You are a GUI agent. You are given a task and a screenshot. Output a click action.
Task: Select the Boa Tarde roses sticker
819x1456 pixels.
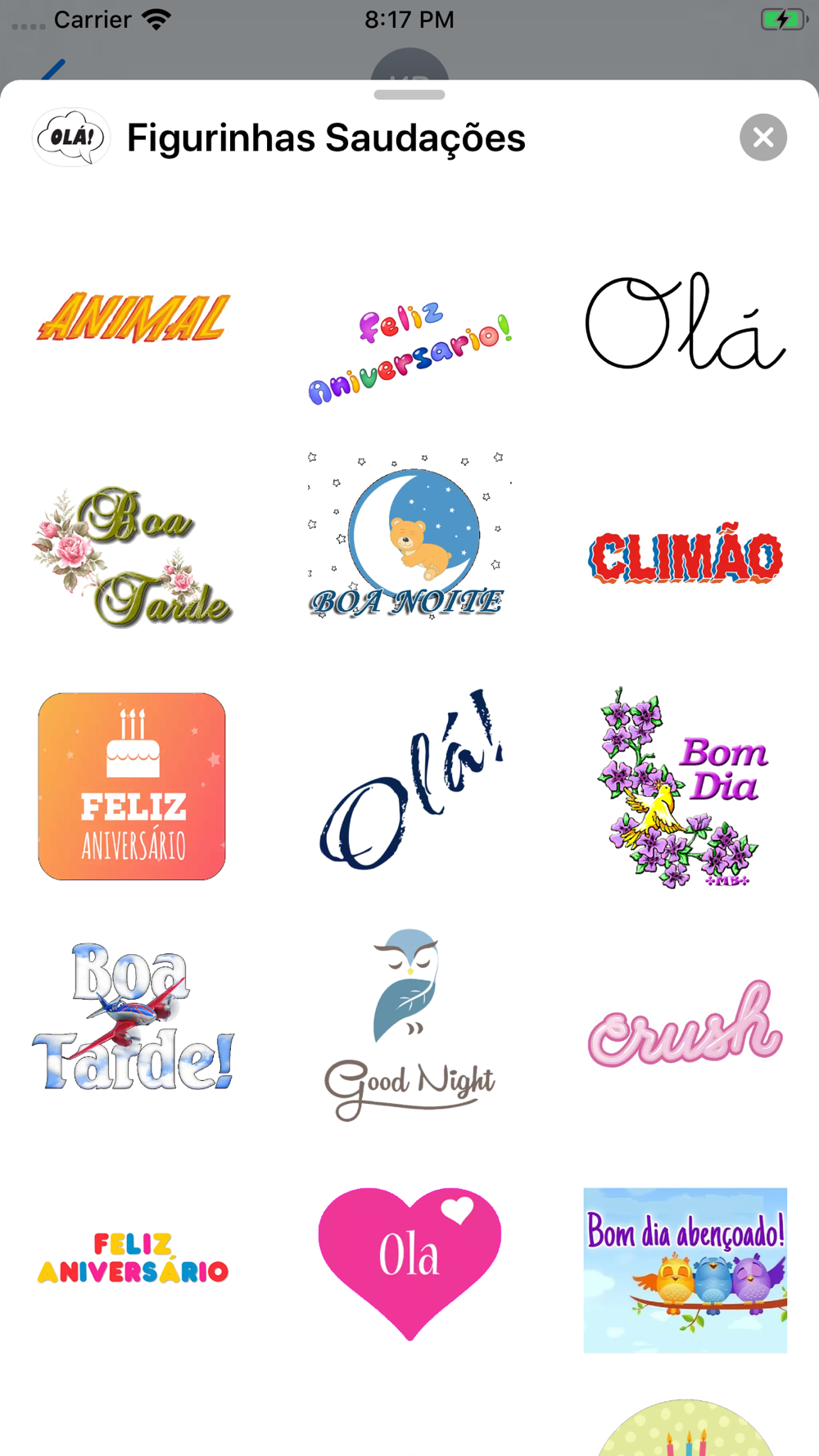(x=133, y=557)
